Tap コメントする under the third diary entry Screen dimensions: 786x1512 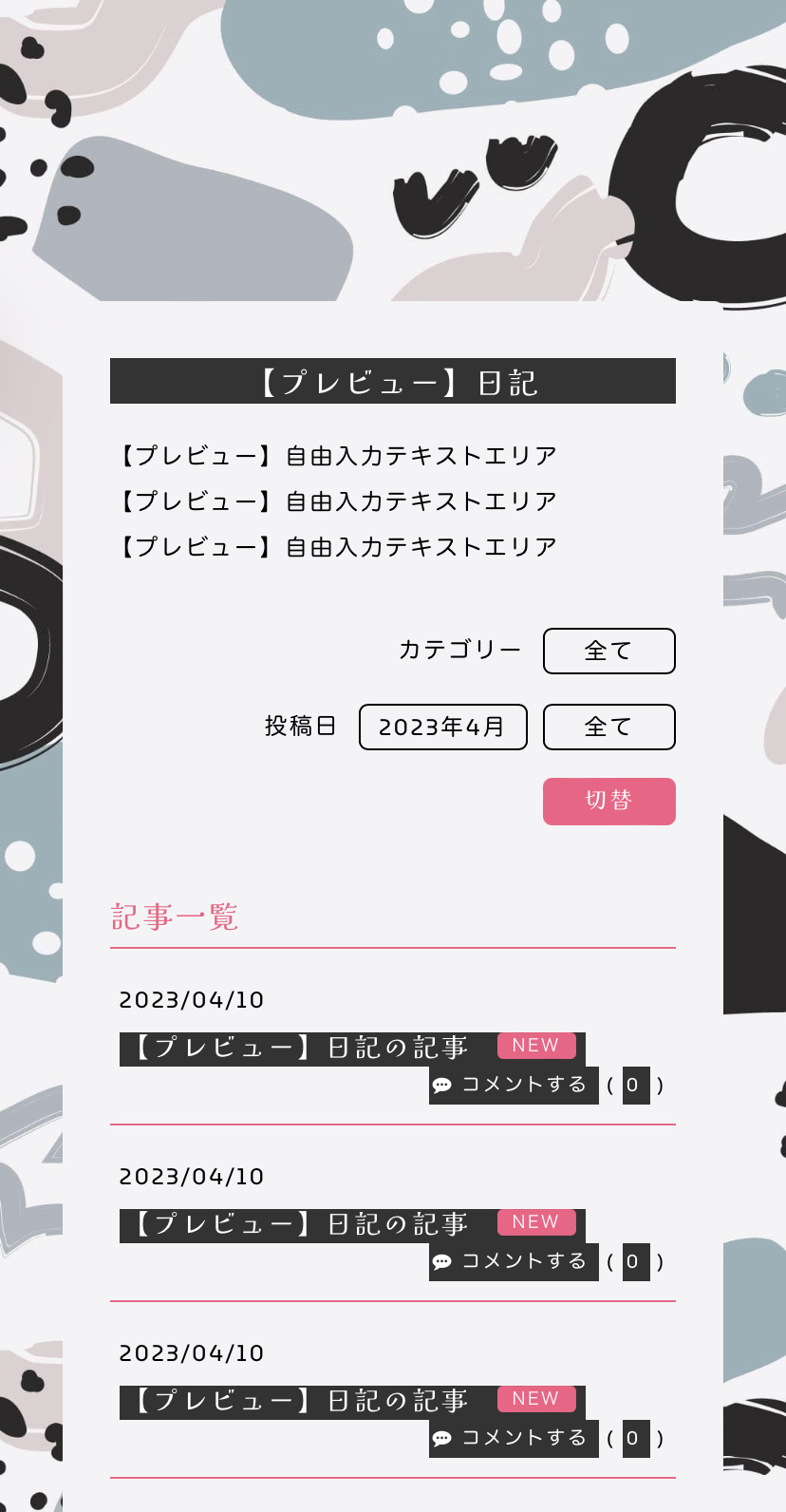click(x=514, y=1439)
